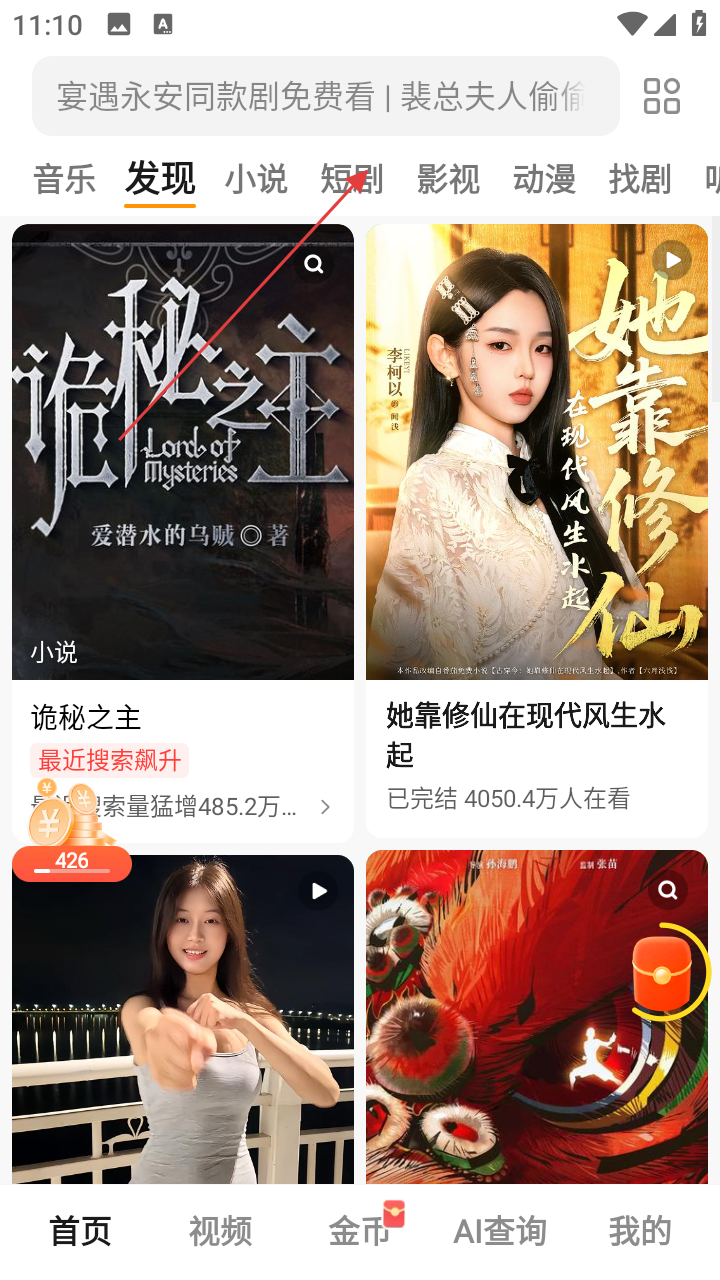Go to the 视频 tab

point(220,1231)
